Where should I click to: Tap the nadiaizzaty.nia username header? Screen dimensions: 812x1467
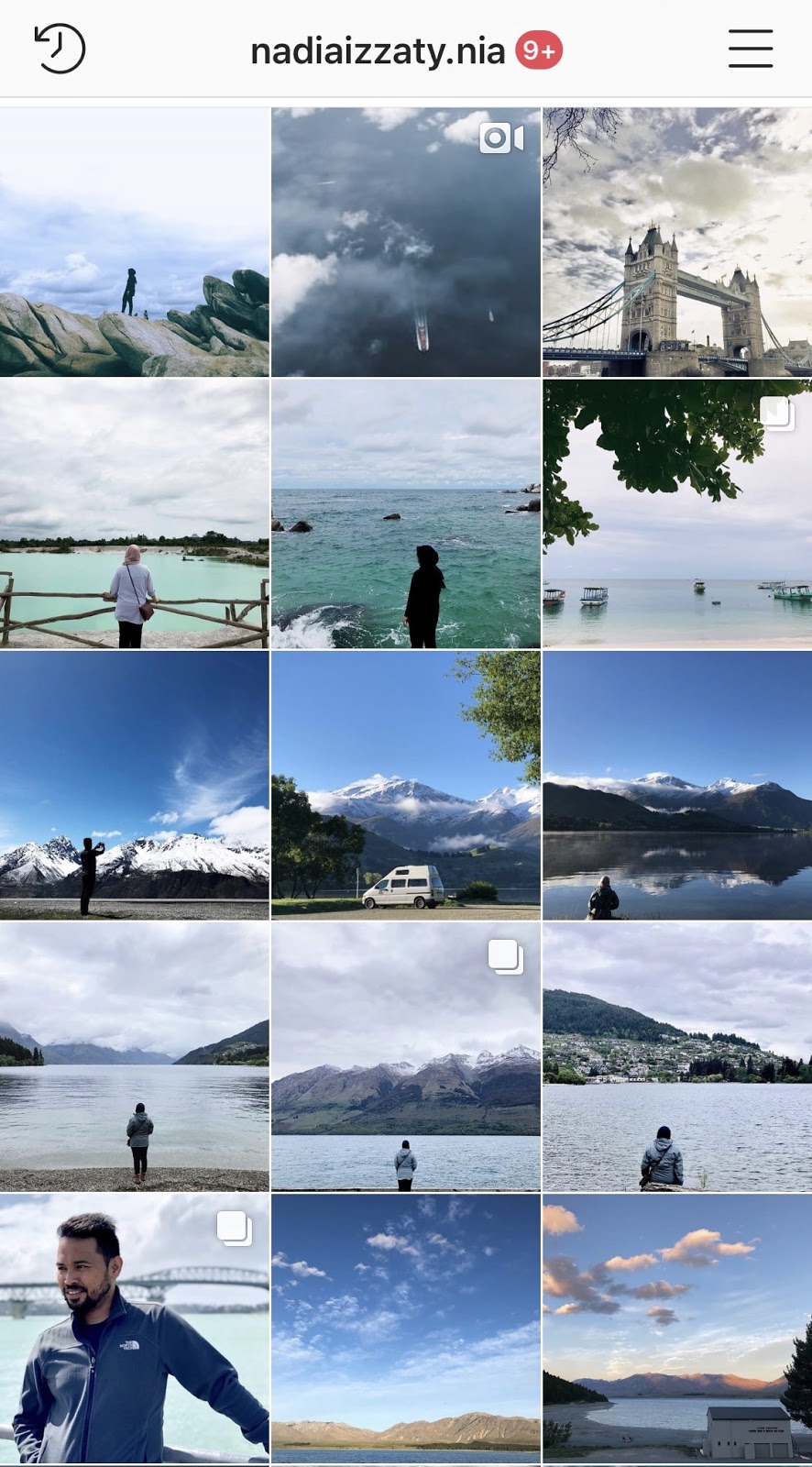pos(378,51)
